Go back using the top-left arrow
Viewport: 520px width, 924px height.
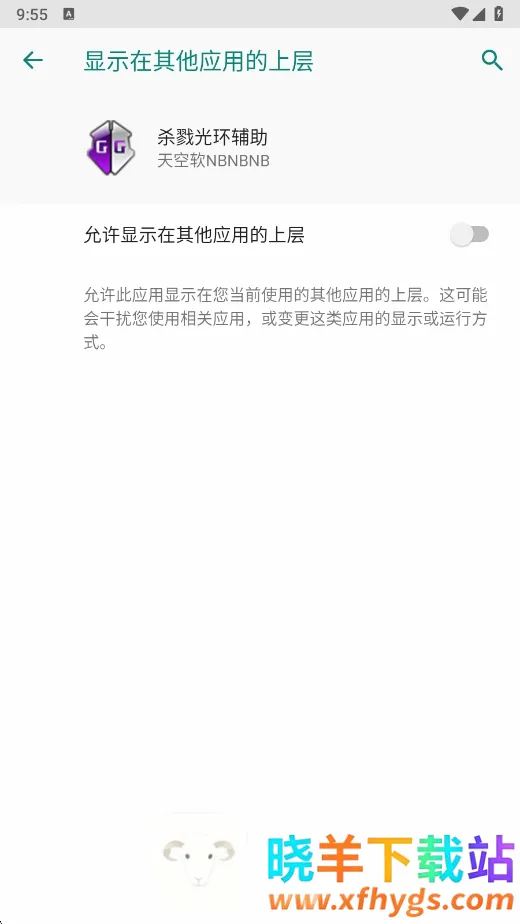click(32, 60)
